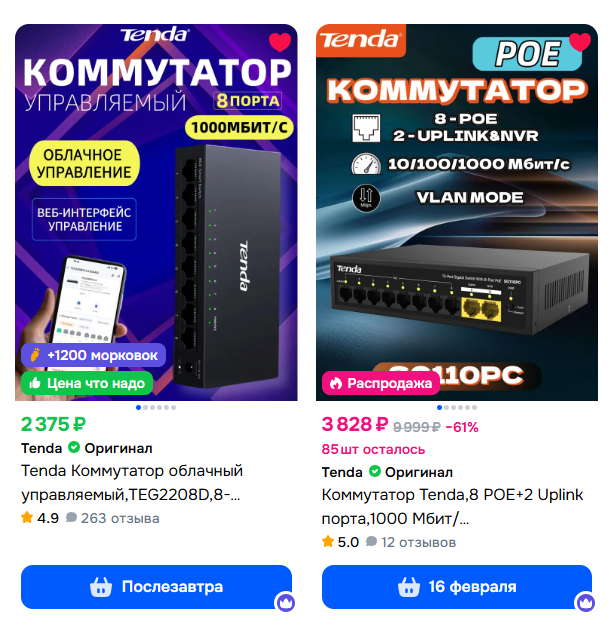Screen dimensions: 611x624
Task: Add the 2 375 ₽ switch to cart
Action: 156,587
